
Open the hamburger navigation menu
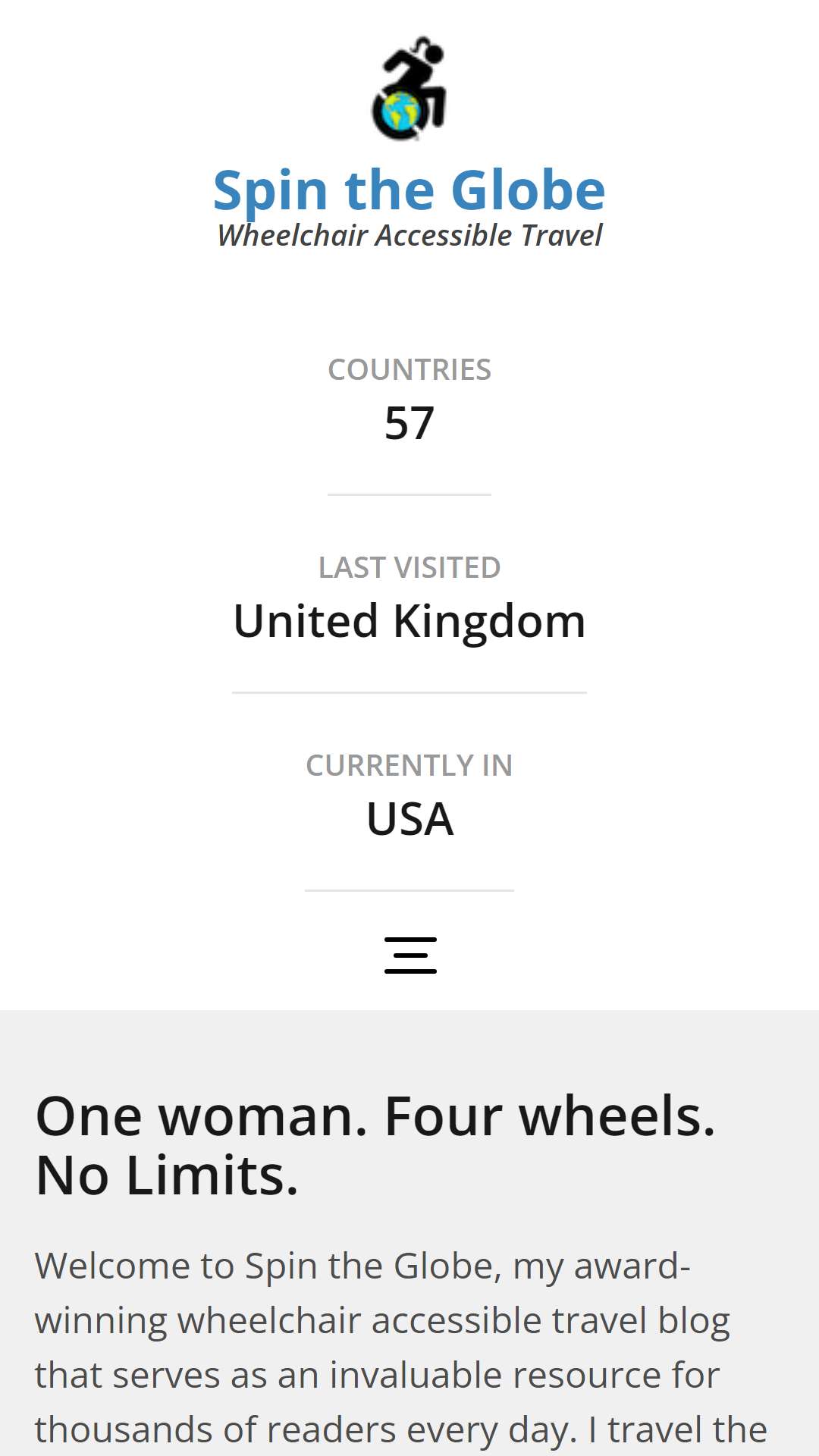click(410, 955)
